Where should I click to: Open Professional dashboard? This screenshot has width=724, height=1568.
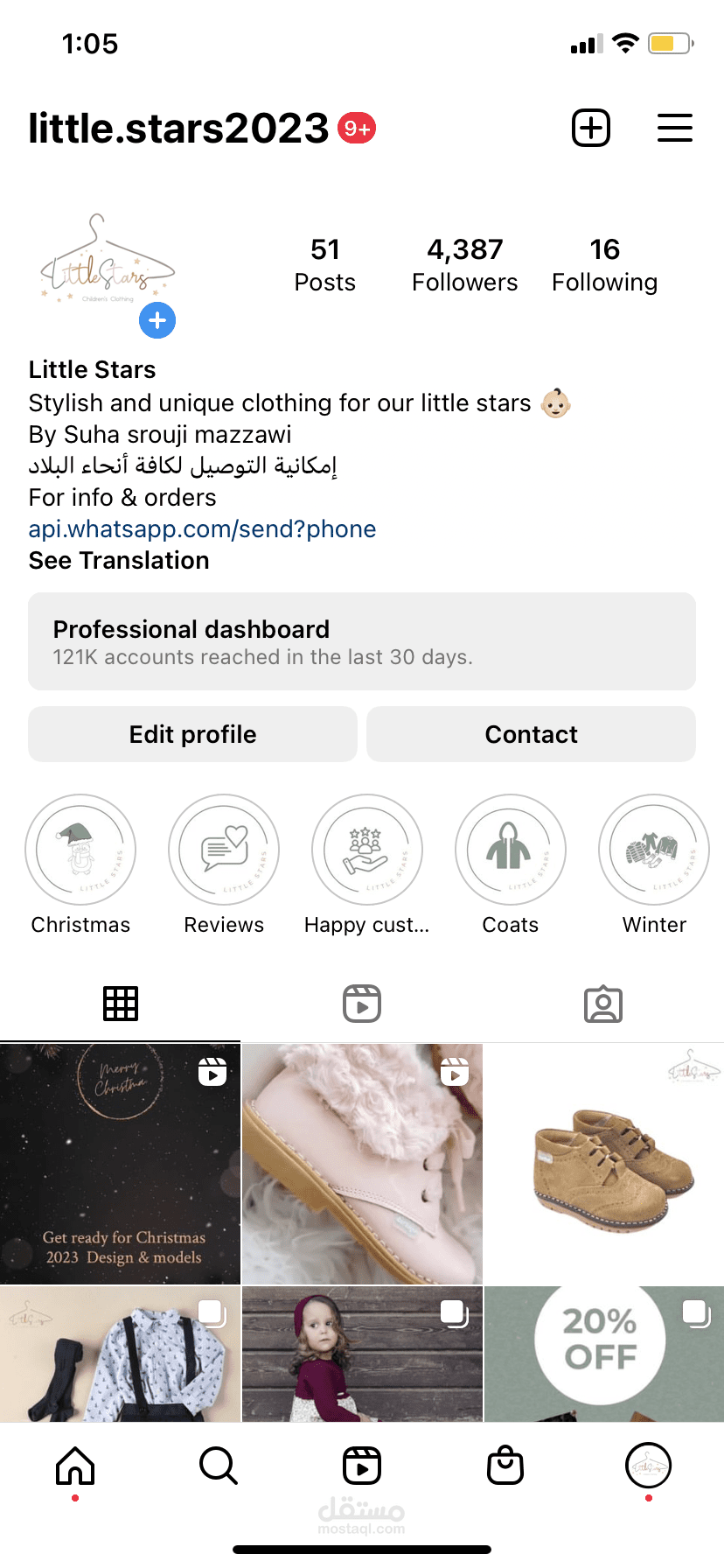coord(362,641)
